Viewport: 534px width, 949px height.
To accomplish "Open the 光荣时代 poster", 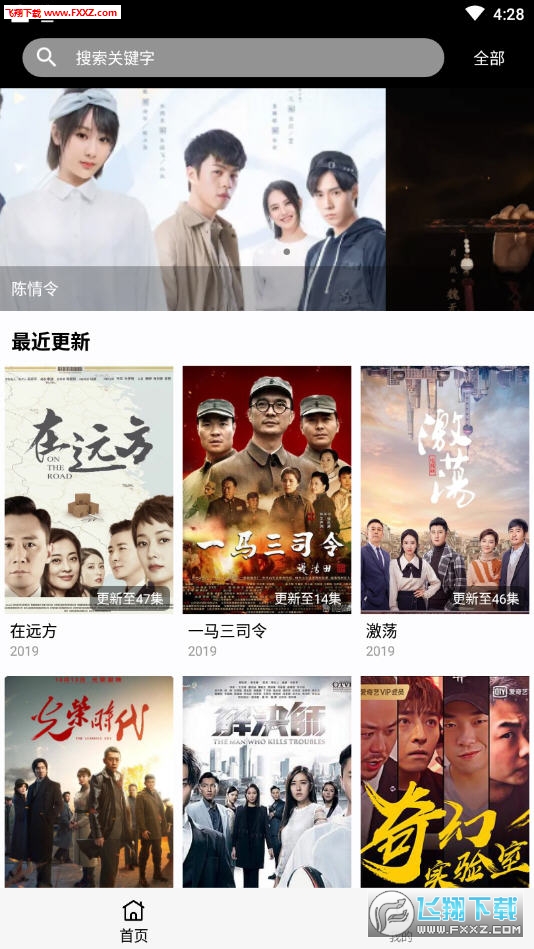I will coord(89,782).
